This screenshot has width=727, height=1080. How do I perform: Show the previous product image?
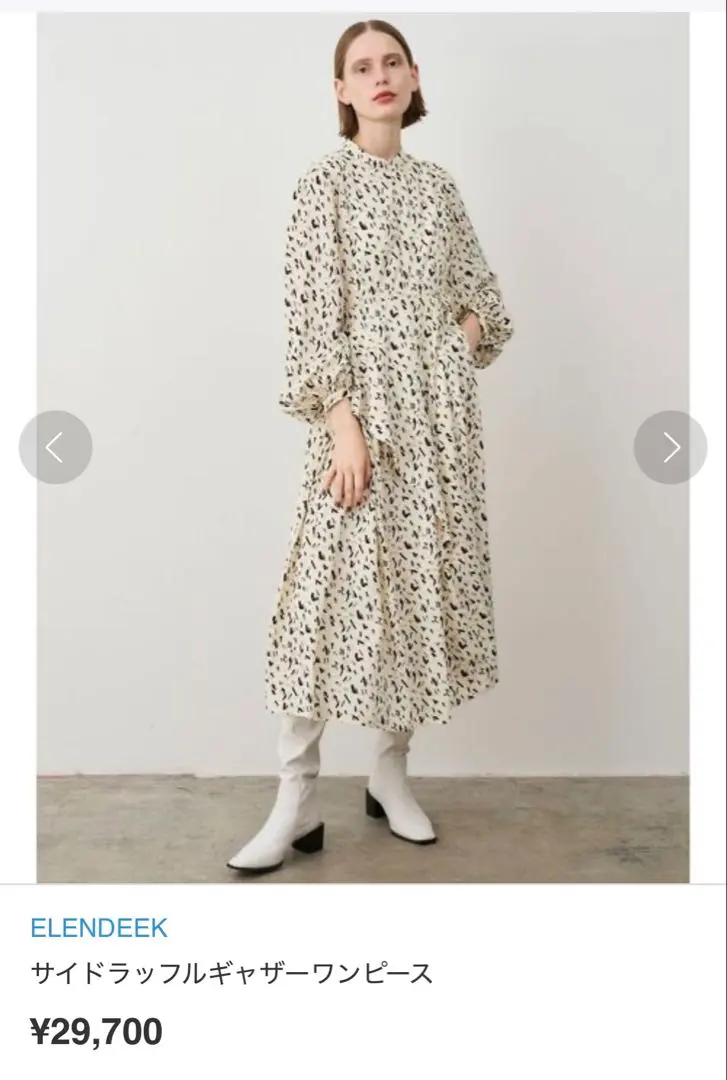click(x=55, y=447)
